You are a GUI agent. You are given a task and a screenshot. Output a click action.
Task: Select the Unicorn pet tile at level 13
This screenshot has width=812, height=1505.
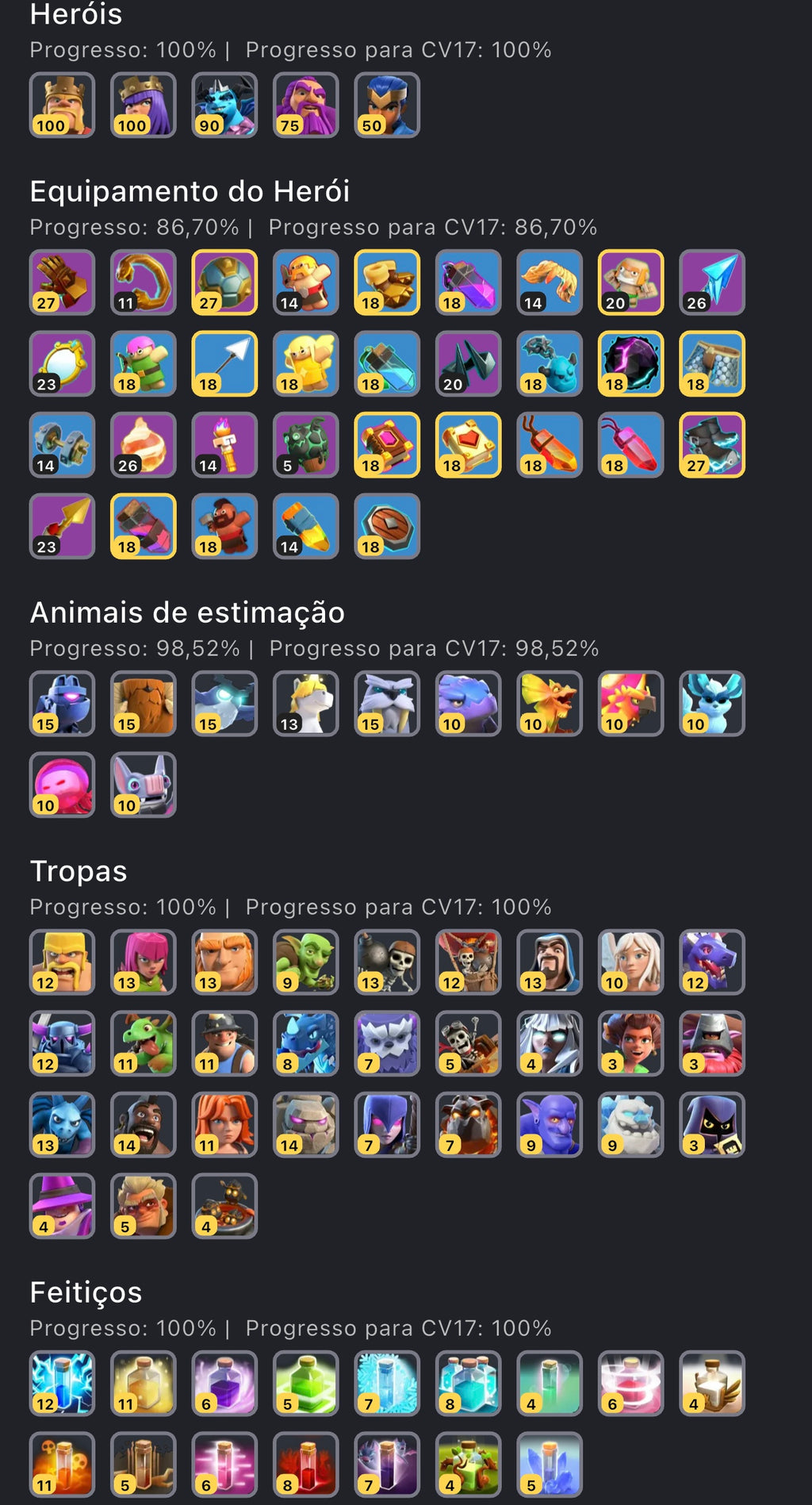[x=306, y=704]
